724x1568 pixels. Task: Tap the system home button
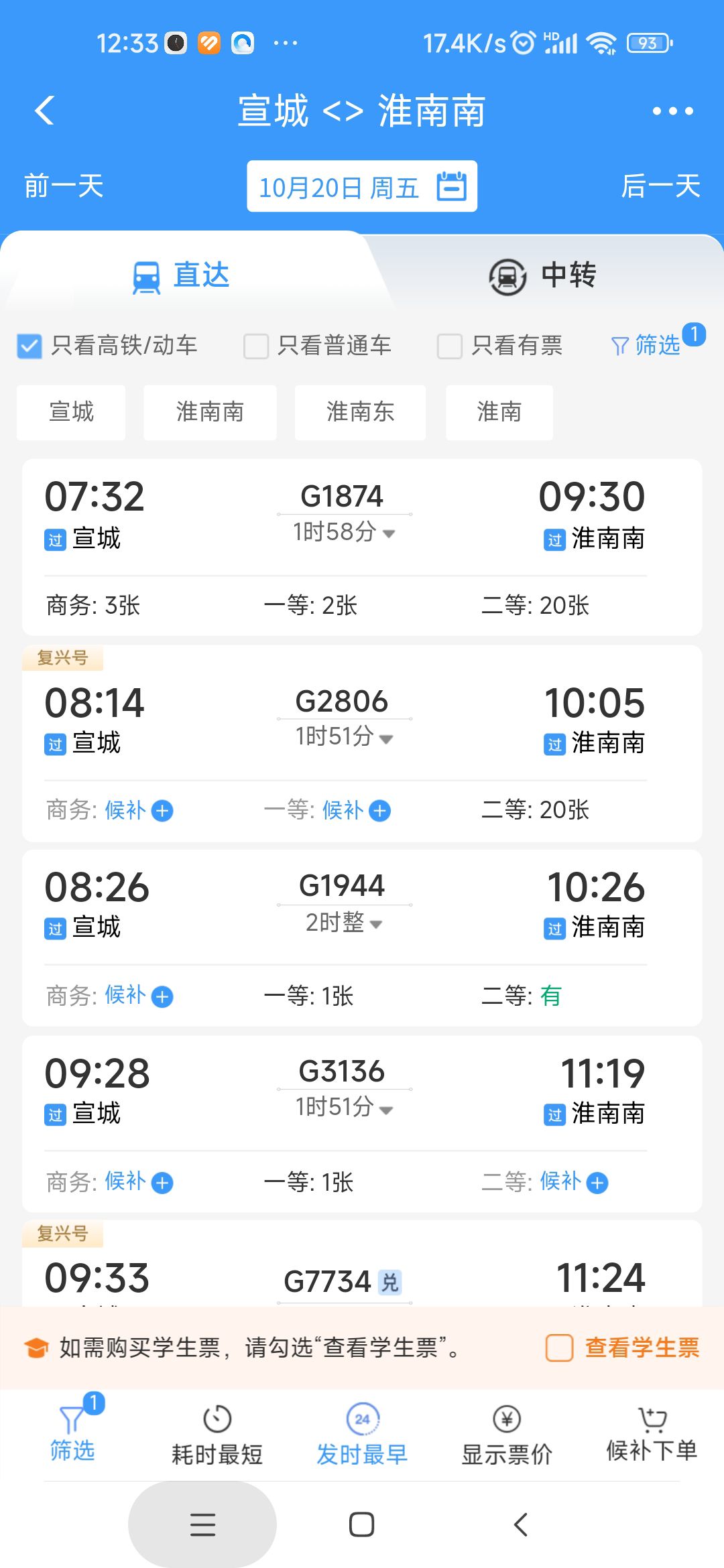[361, 1524]
